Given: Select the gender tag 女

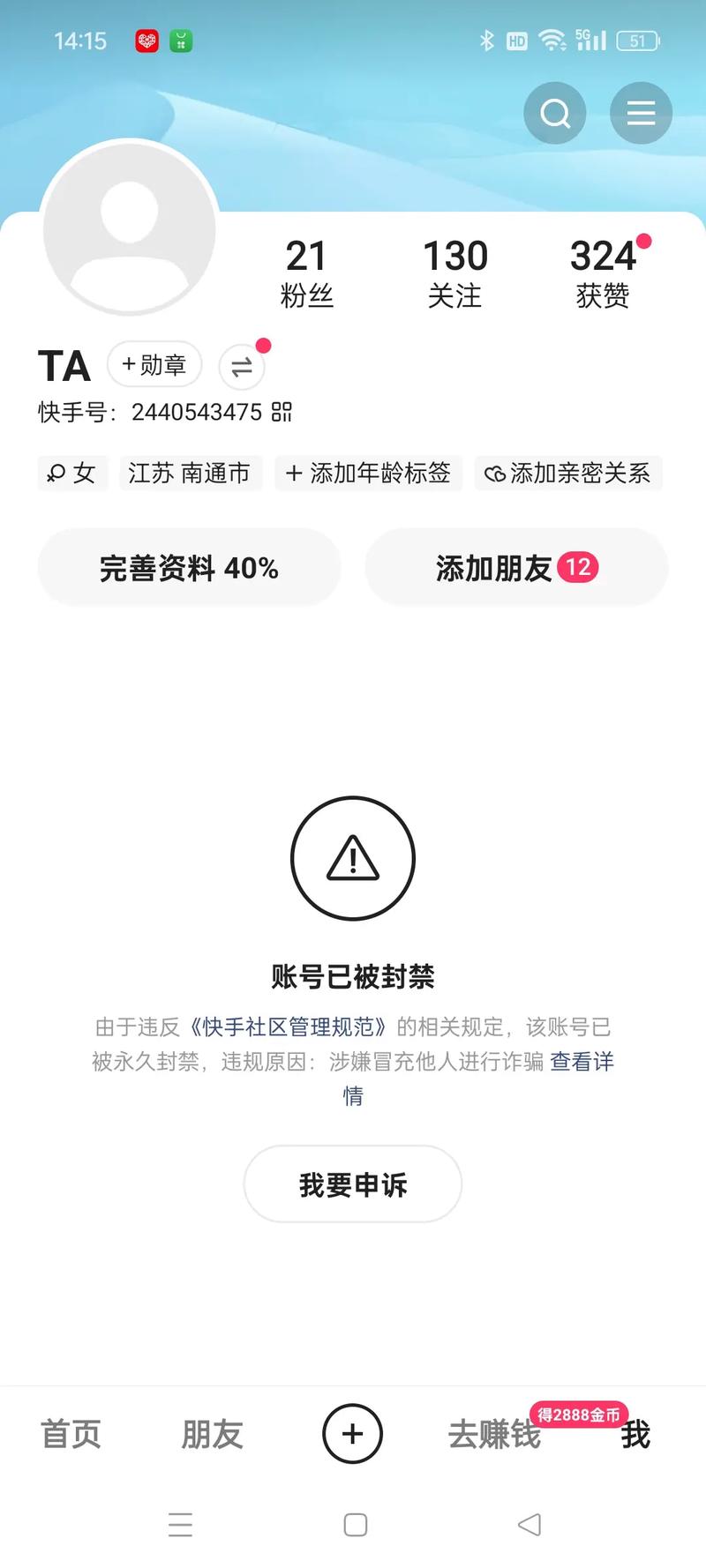Looking at the screenshot, I should tap(72, 474).
